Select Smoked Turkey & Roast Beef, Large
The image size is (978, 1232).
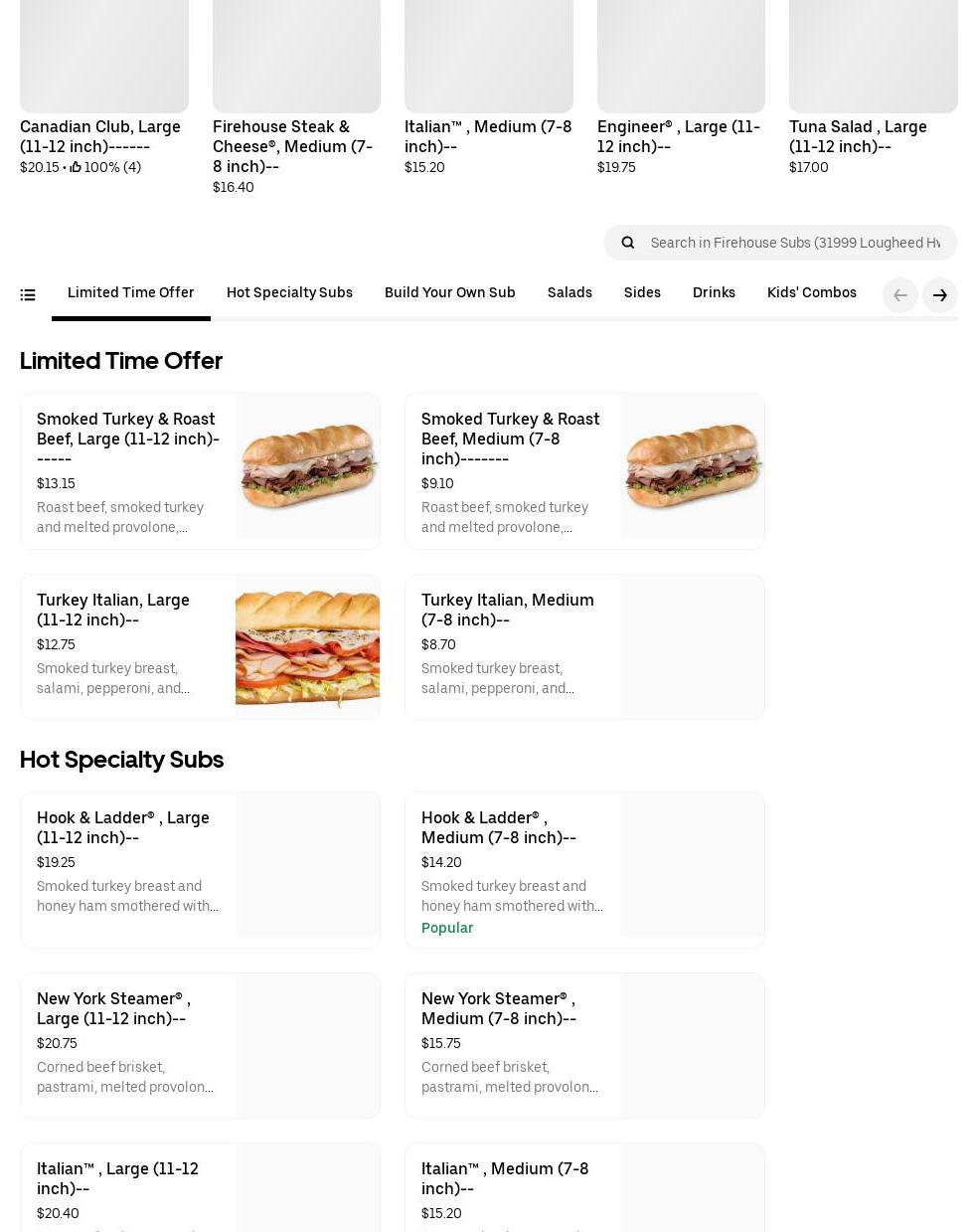(200, 470)
